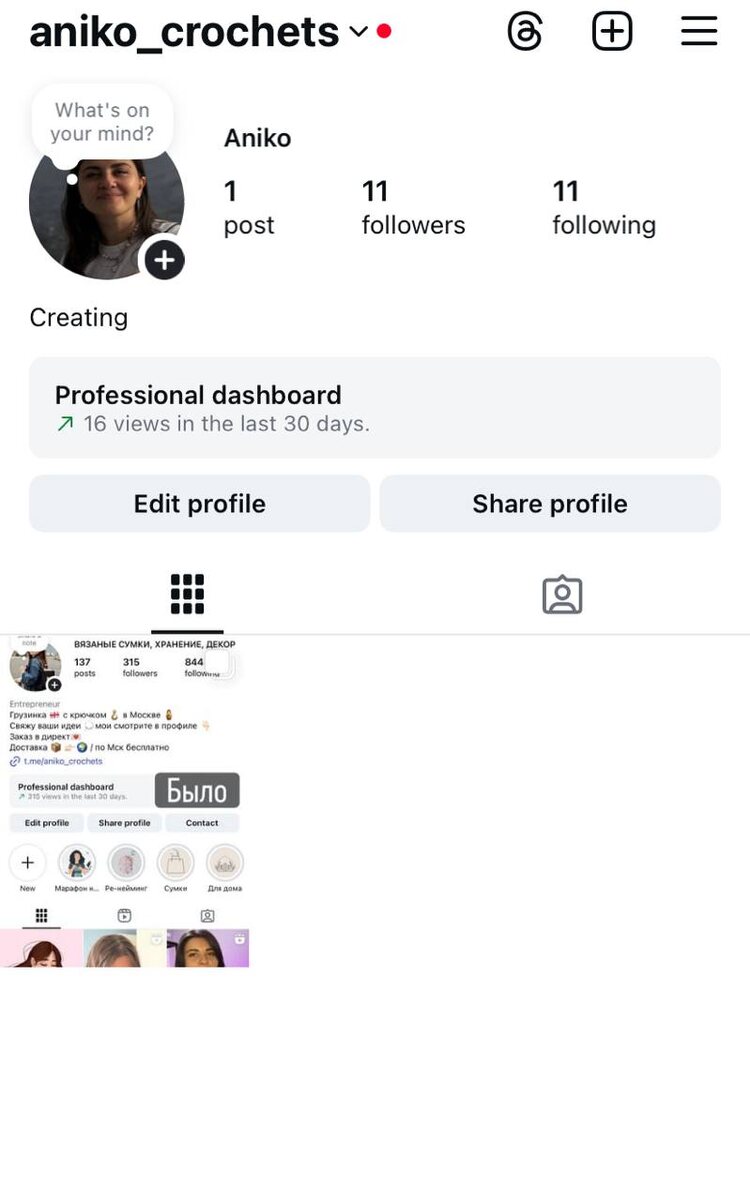
Task: Tap Share profile
Action: (x=550, y=503)
